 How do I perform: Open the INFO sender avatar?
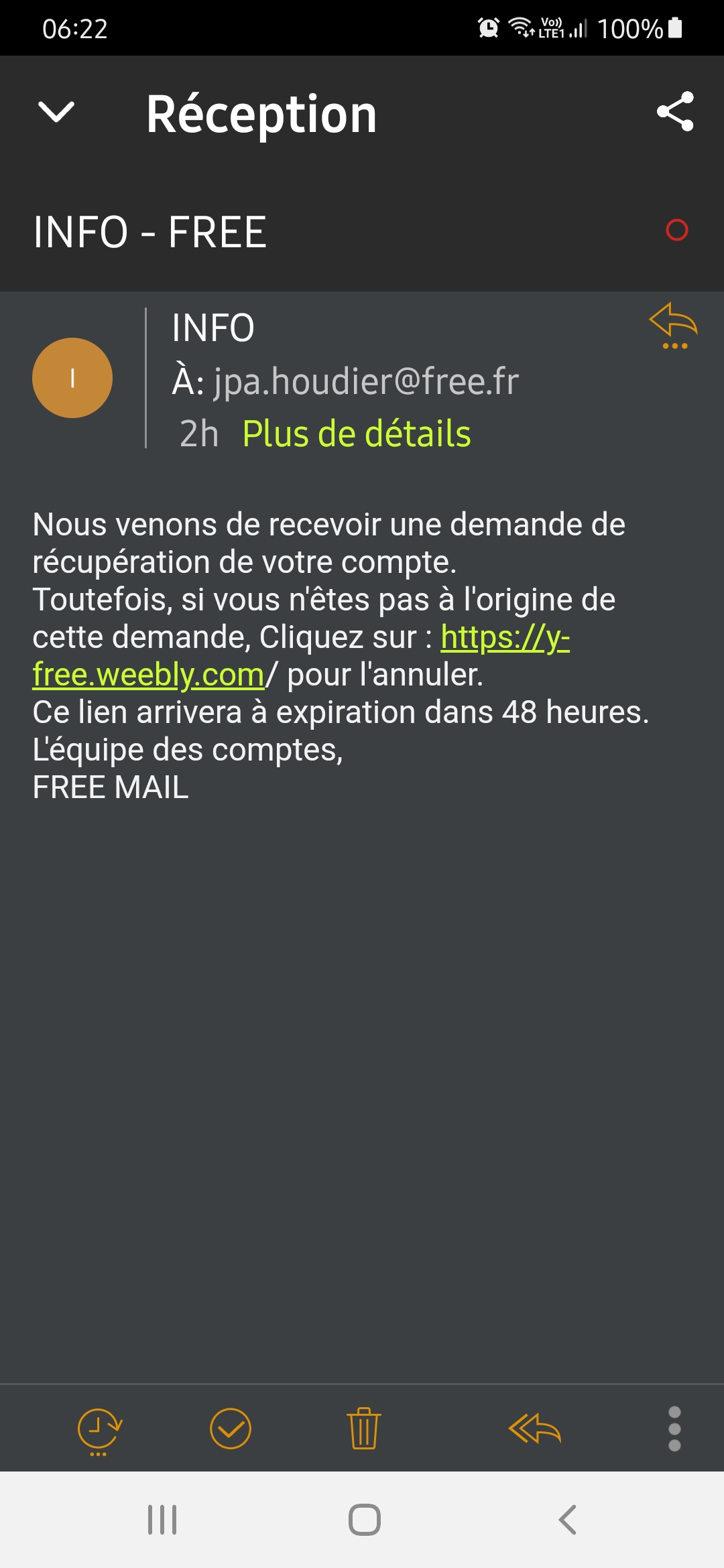coord(72,378)
